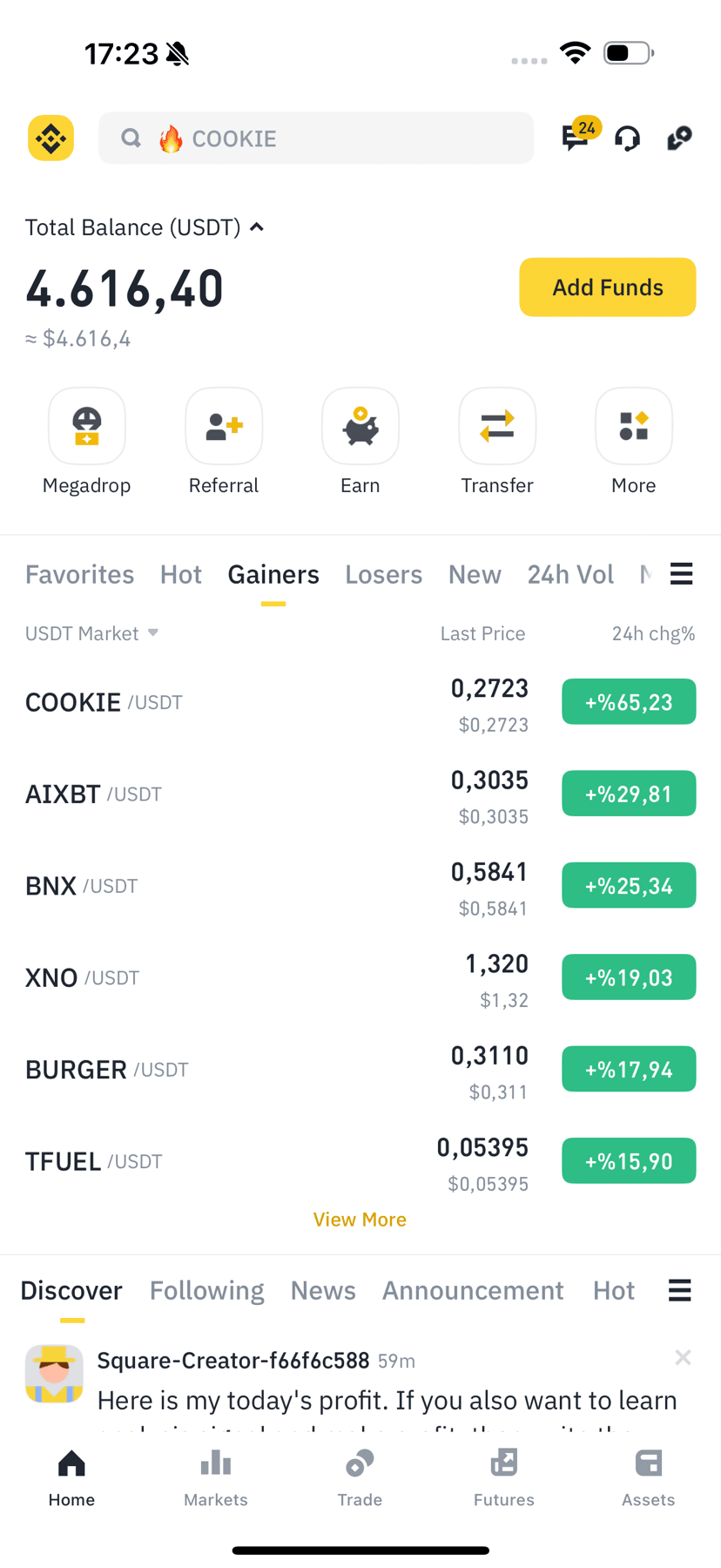Viewport: 721px width, 1568px height.
Task: Open customer support headset icon
Action: coord(627,138)
